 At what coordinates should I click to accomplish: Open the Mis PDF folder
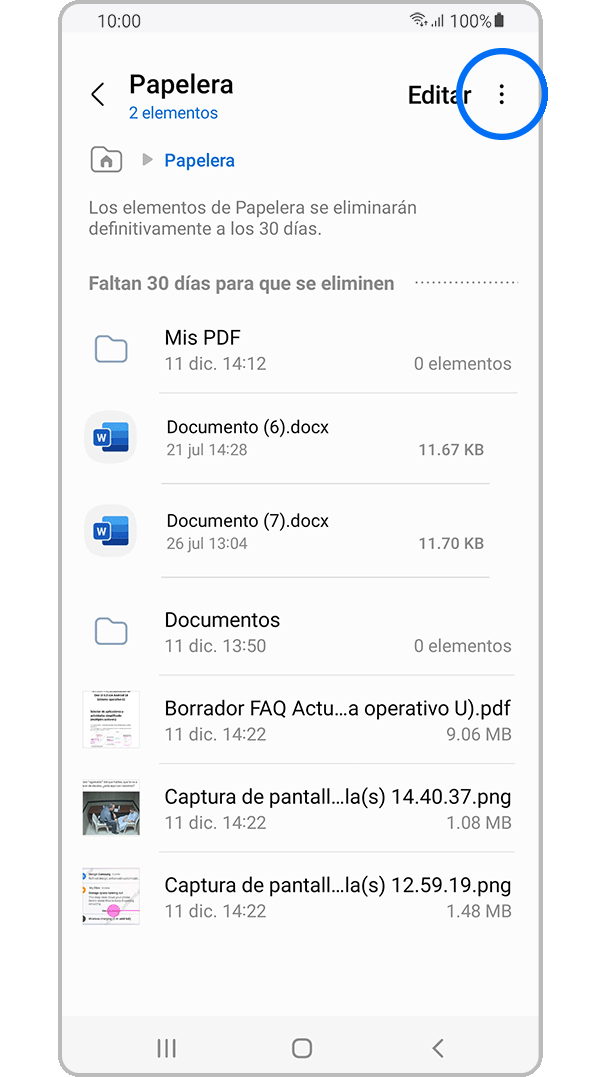(x=300, y=349)
